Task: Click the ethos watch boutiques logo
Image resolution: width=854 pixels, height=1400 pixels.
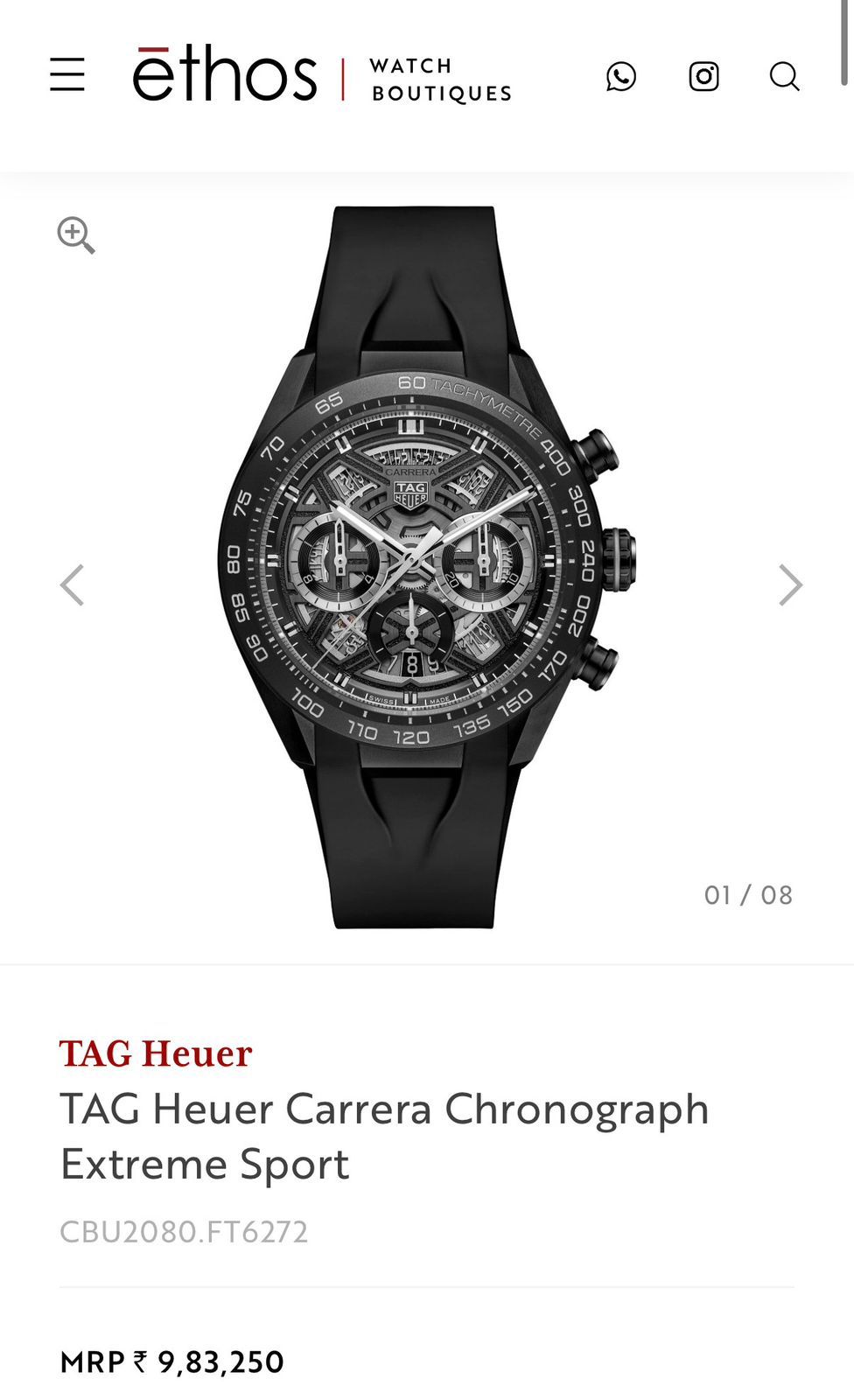Action: click(226, 74)
